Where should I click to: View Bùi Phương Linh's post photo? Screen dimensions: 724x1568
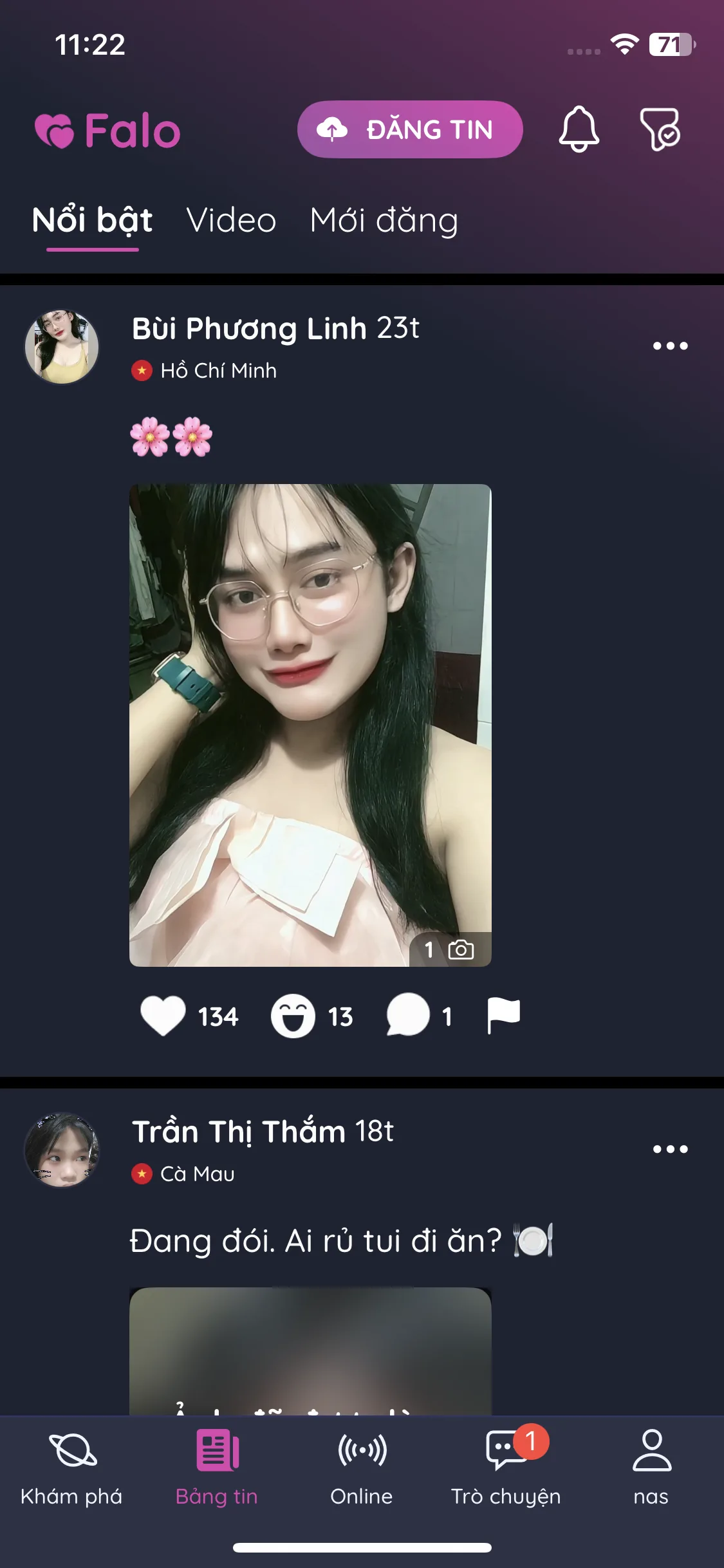click(310, 725)
